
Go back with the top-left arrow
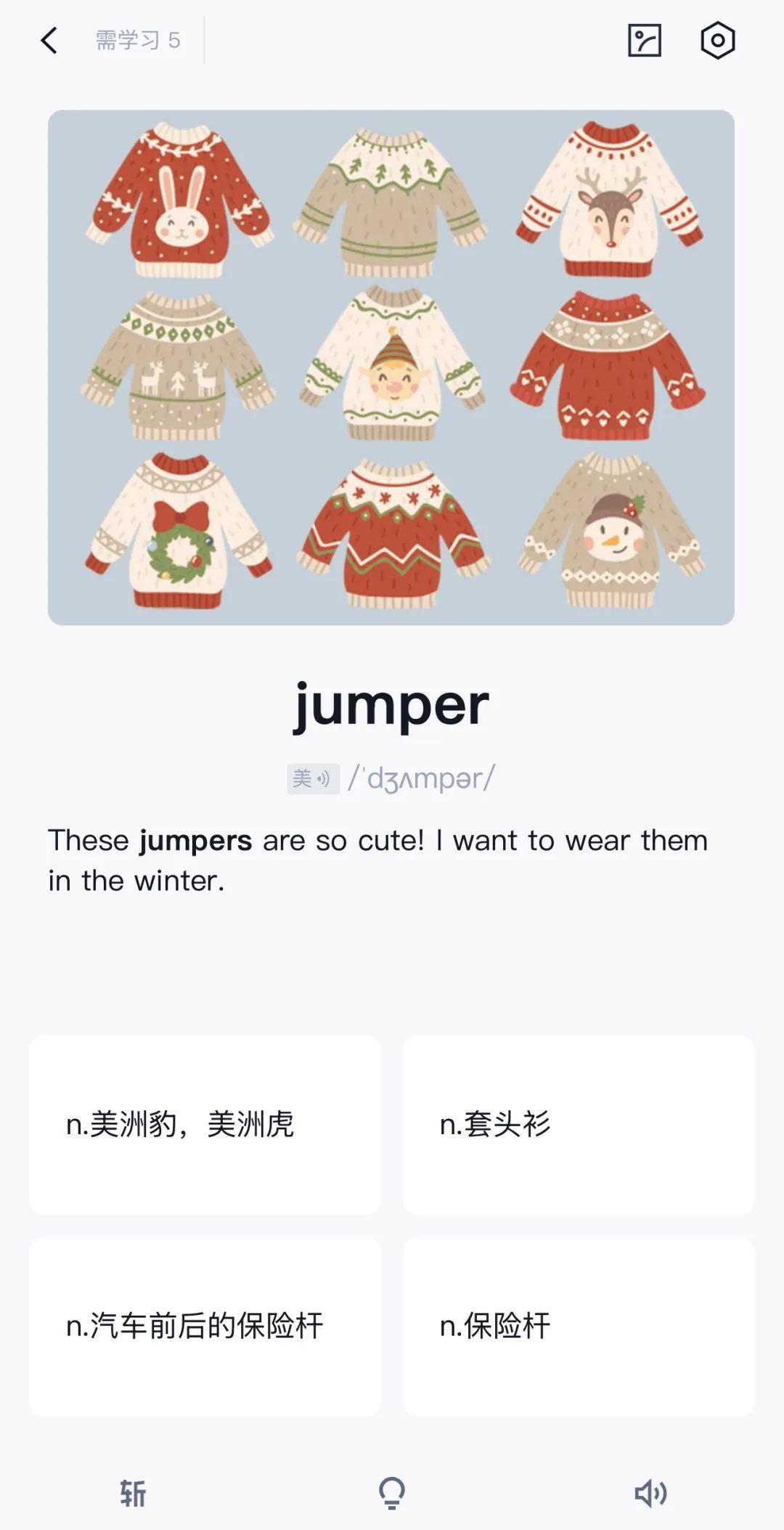coord(49,41)
